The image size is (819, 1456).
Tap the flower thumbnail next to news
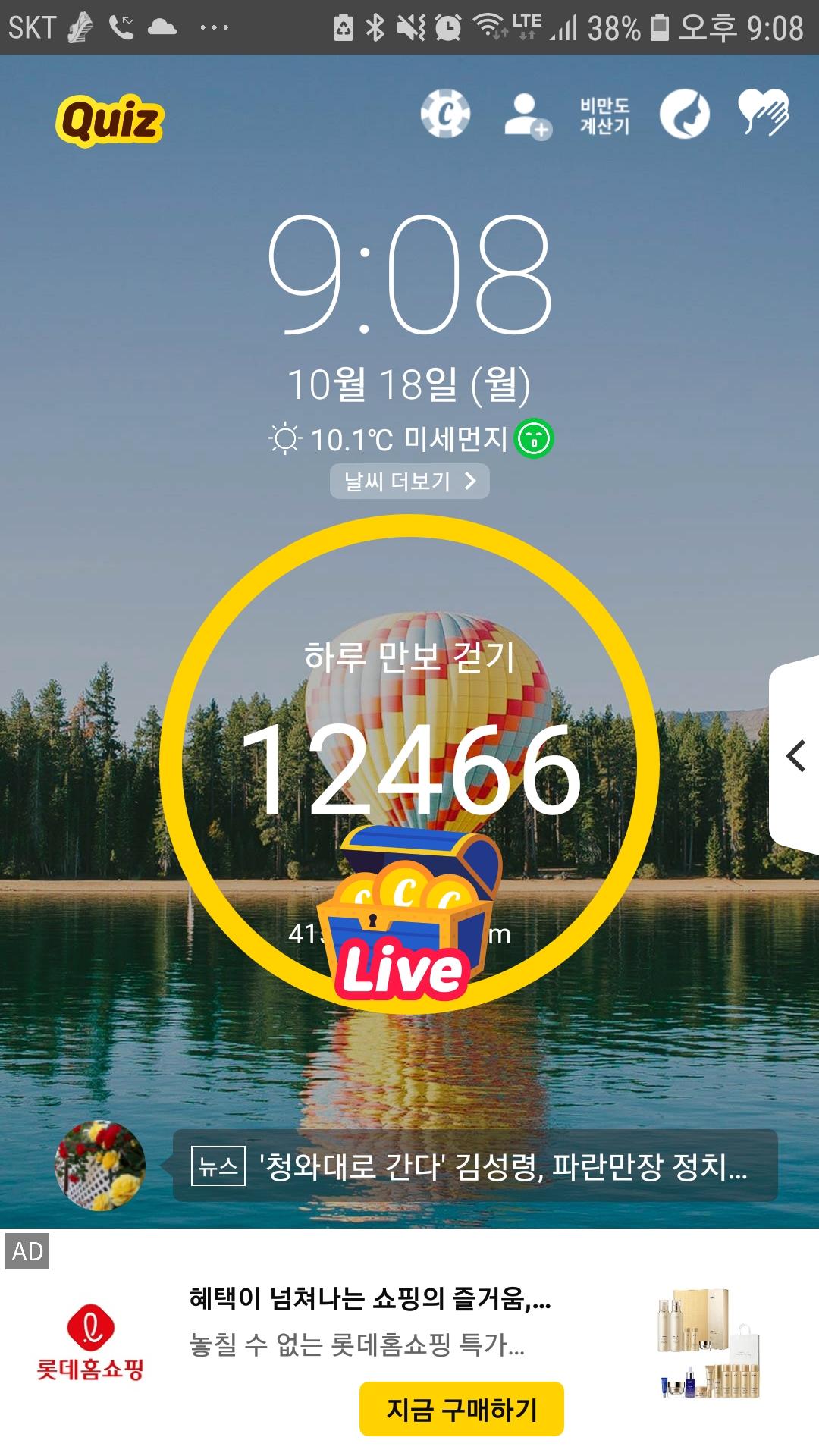tap(100, 1166)
